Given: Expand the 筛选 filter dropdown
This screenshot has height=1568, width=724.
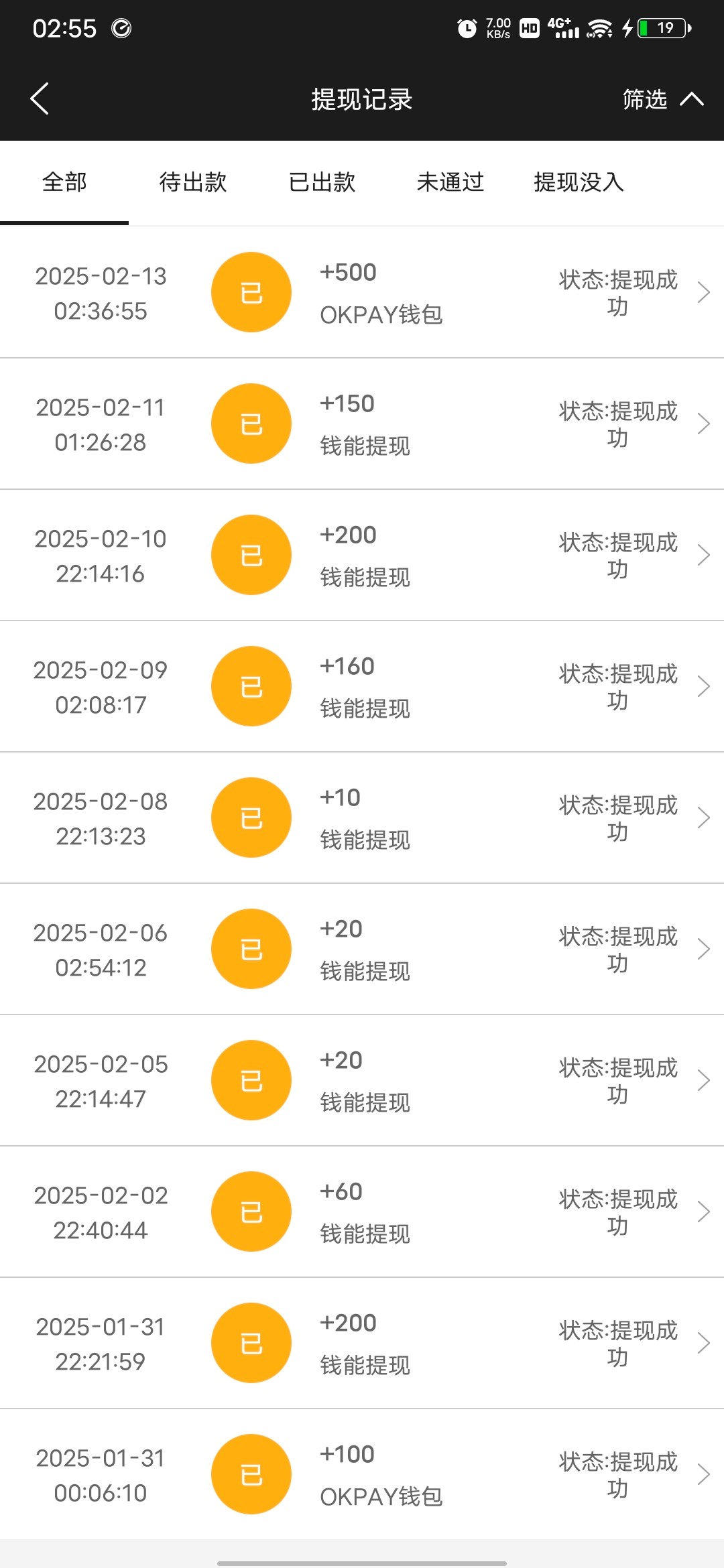Looking at the screenshot, I should coord(662,99).
